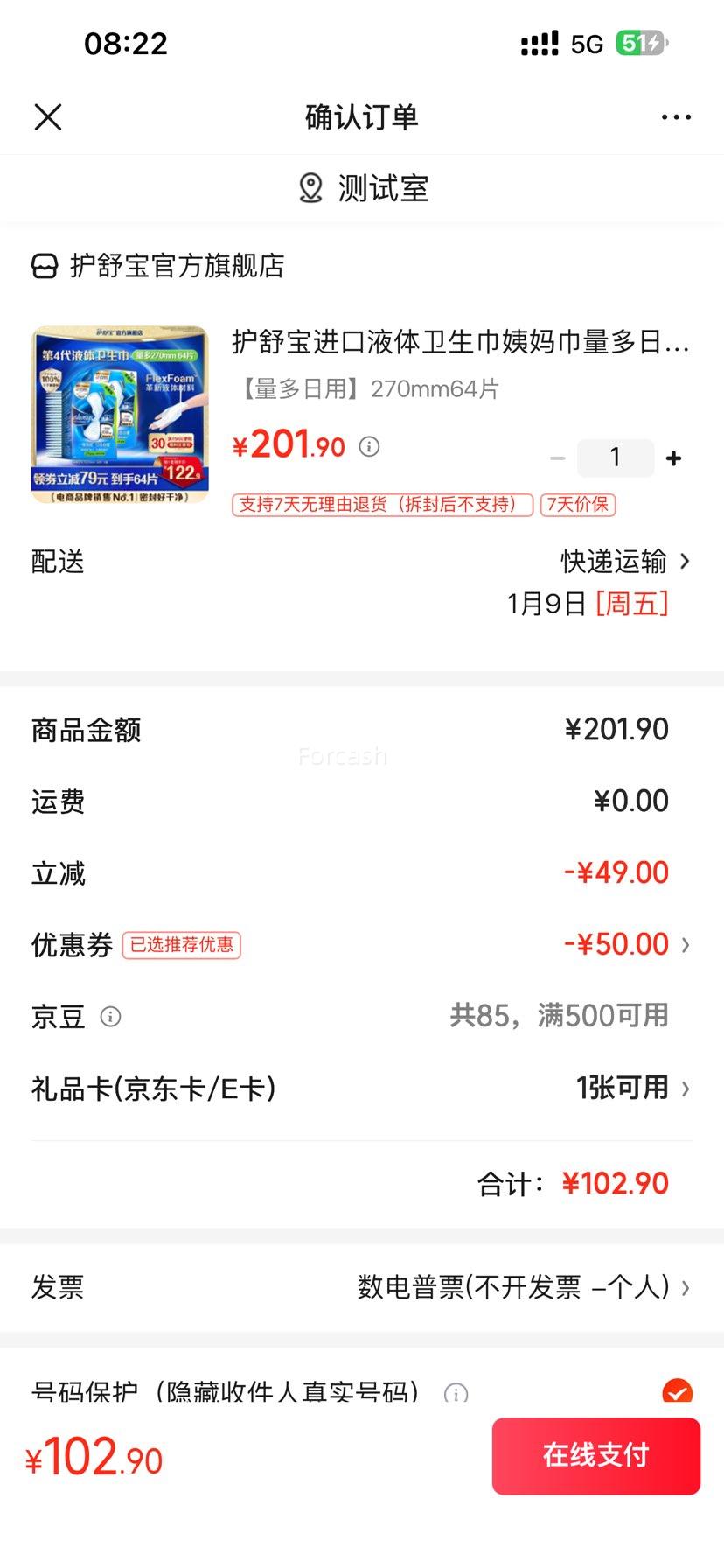Tap the 确认订单 title bar
Image resolution: width=724 pixels, height=1568 pixels.
pos(362,116)
